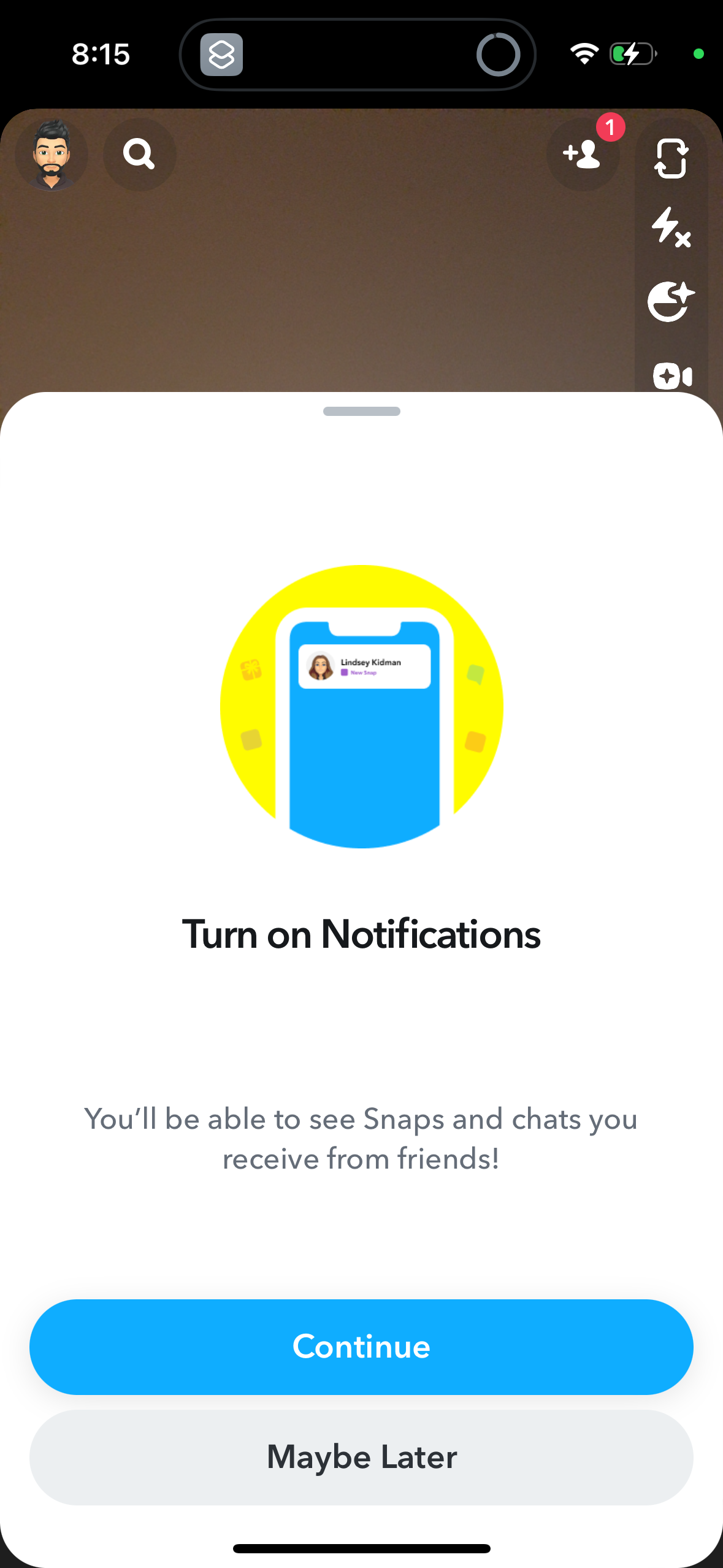
Task: Enable notifications by tapping Continue
Action: [x=361, y=1347]
